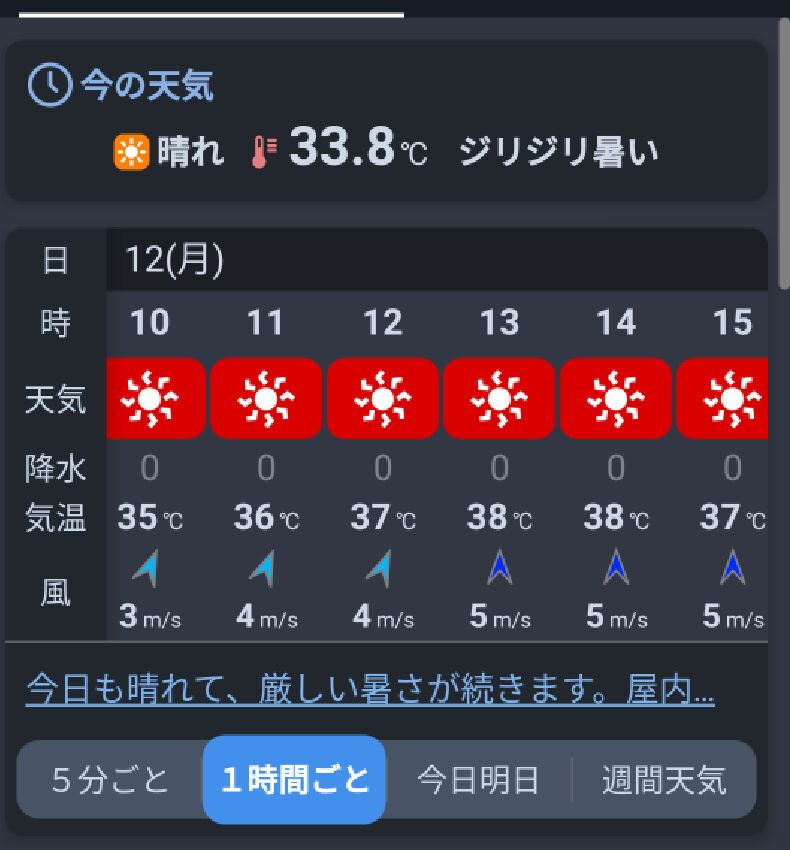Screen dimensions: 790x850
Task: Show the 今日明日 forecast
Action: [478, 780]
